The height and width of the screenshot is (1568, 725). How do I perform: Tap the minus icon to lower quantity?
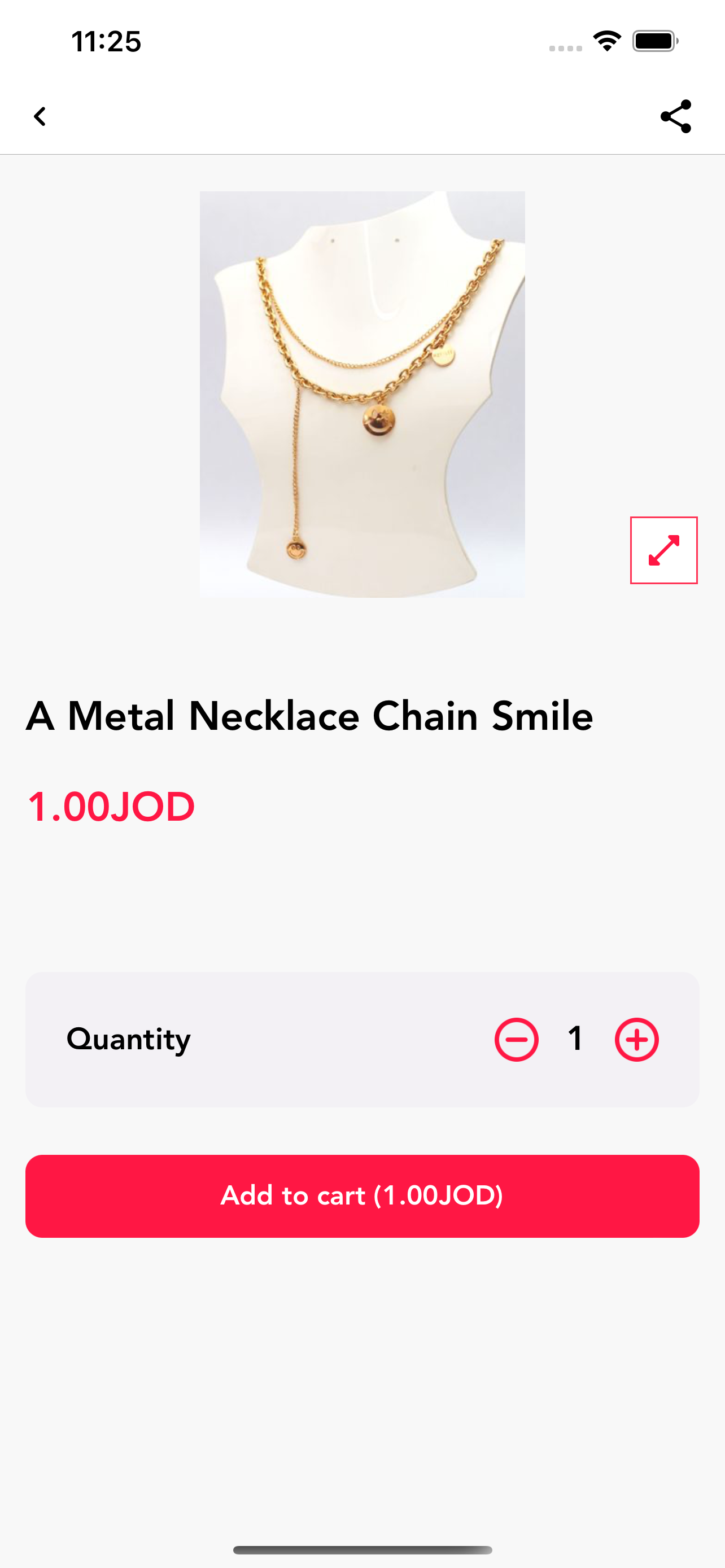point(516,1039)
